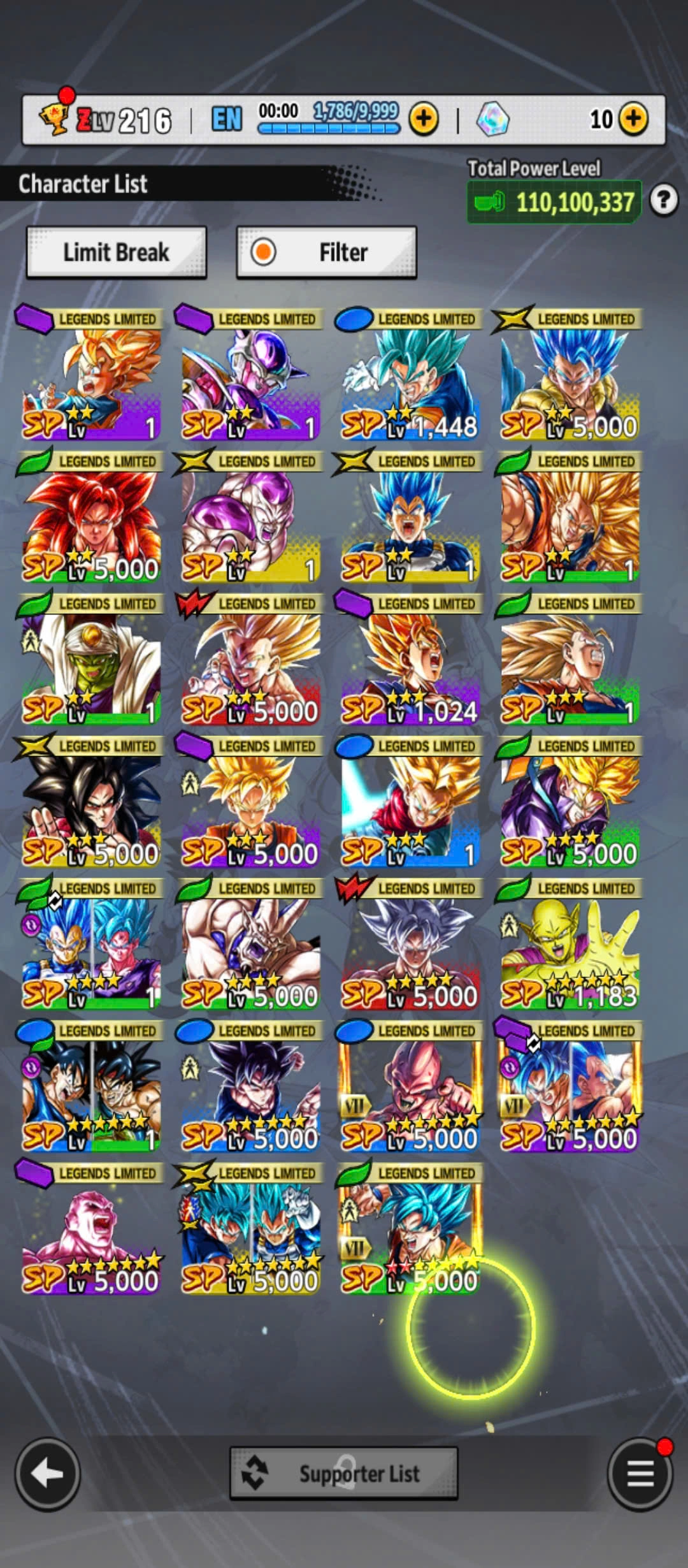Open the character Filter options
Screen dimensions: 688x1568
(x=326, y=252)
